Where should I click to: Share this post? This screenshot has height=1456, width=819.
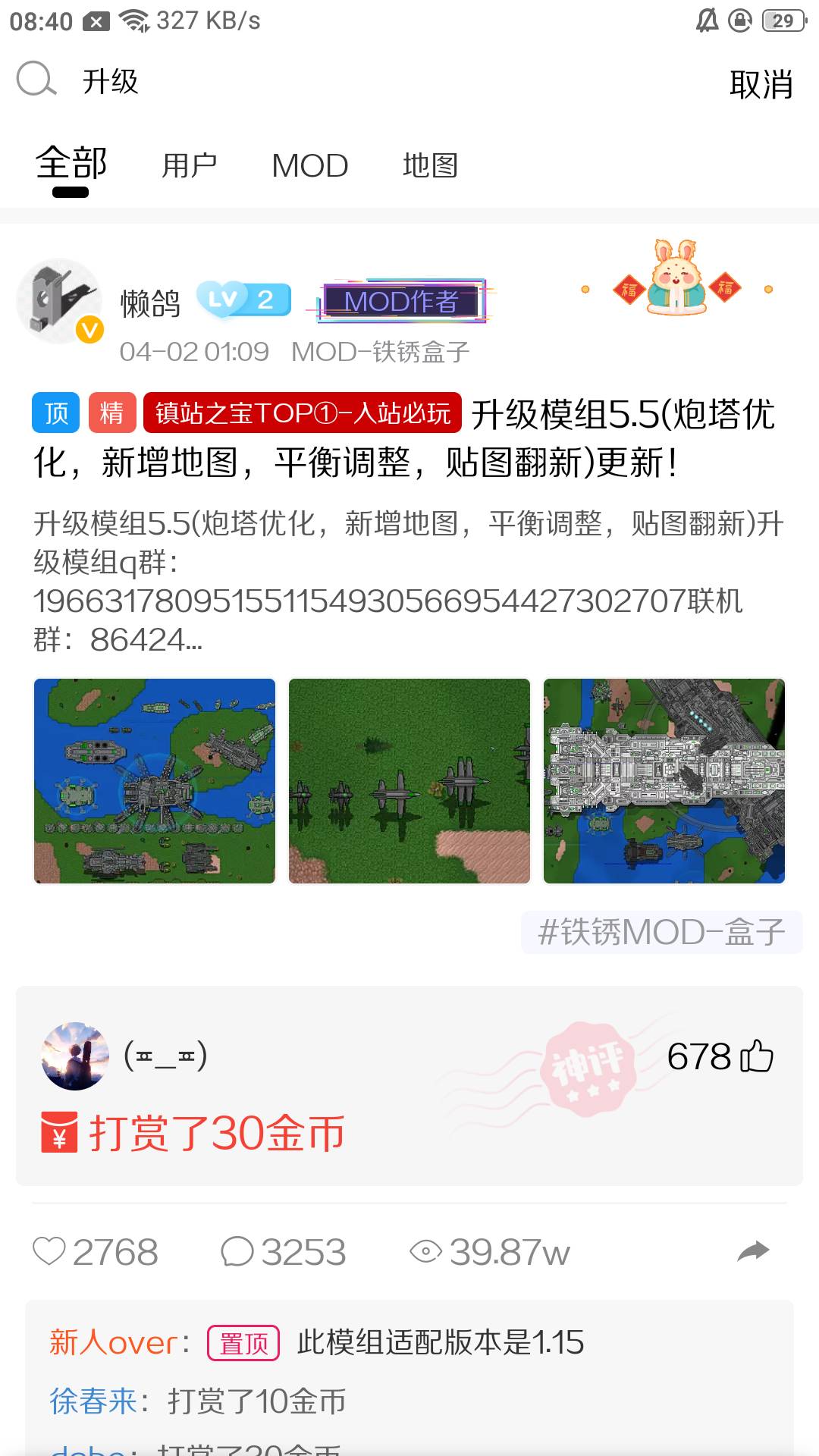(753, 1251)
